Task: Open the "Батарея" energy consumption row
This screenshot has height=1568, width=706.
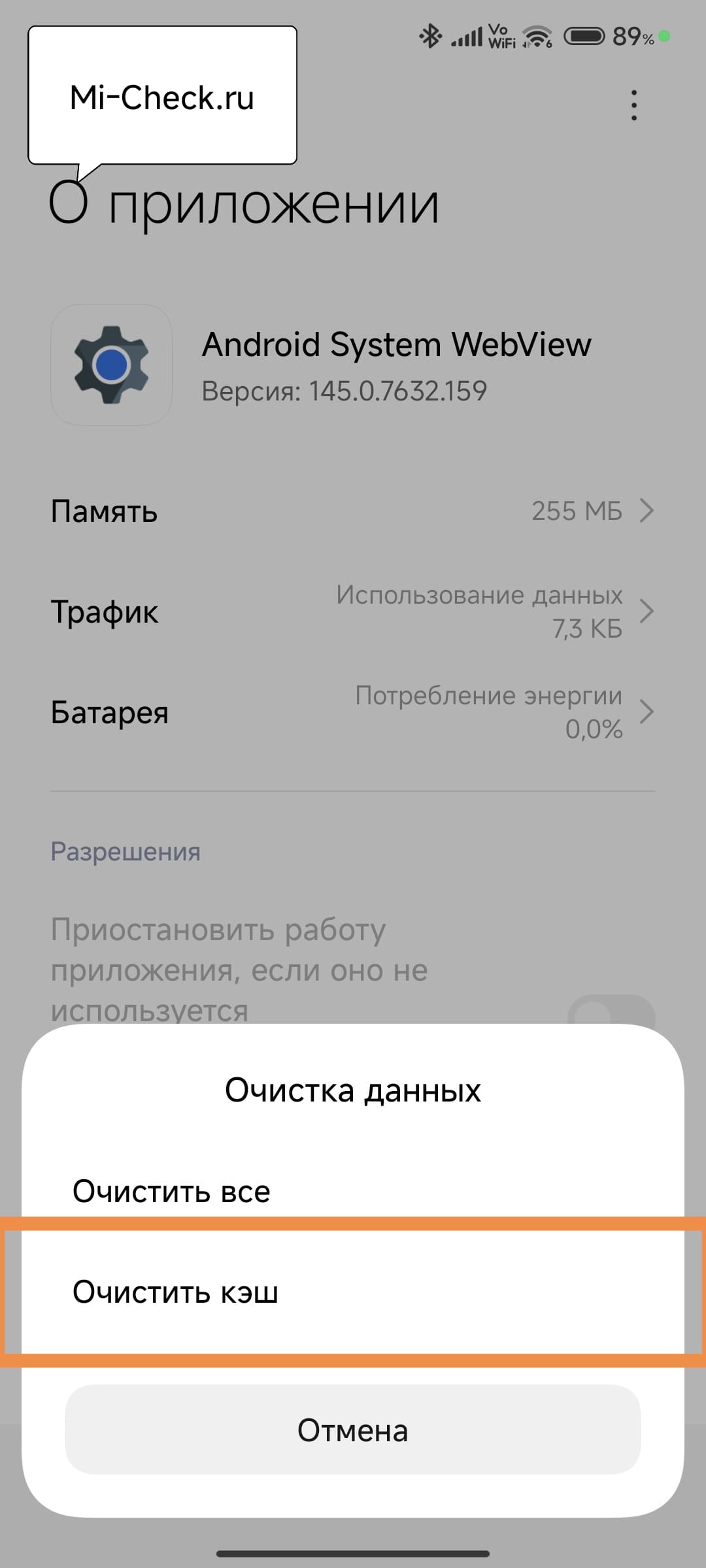Action: (353, 712)
